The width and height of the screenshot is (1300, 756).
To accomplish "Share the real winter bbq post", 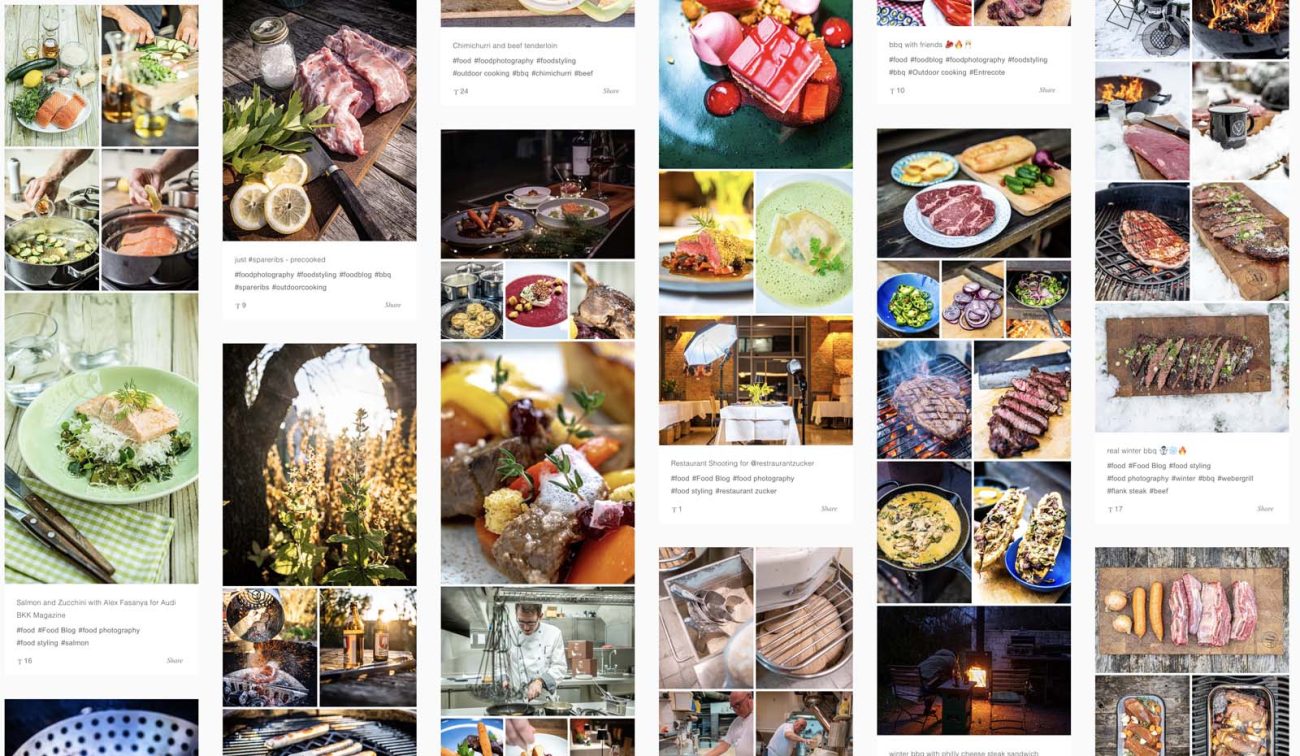I will [1265, 509].
